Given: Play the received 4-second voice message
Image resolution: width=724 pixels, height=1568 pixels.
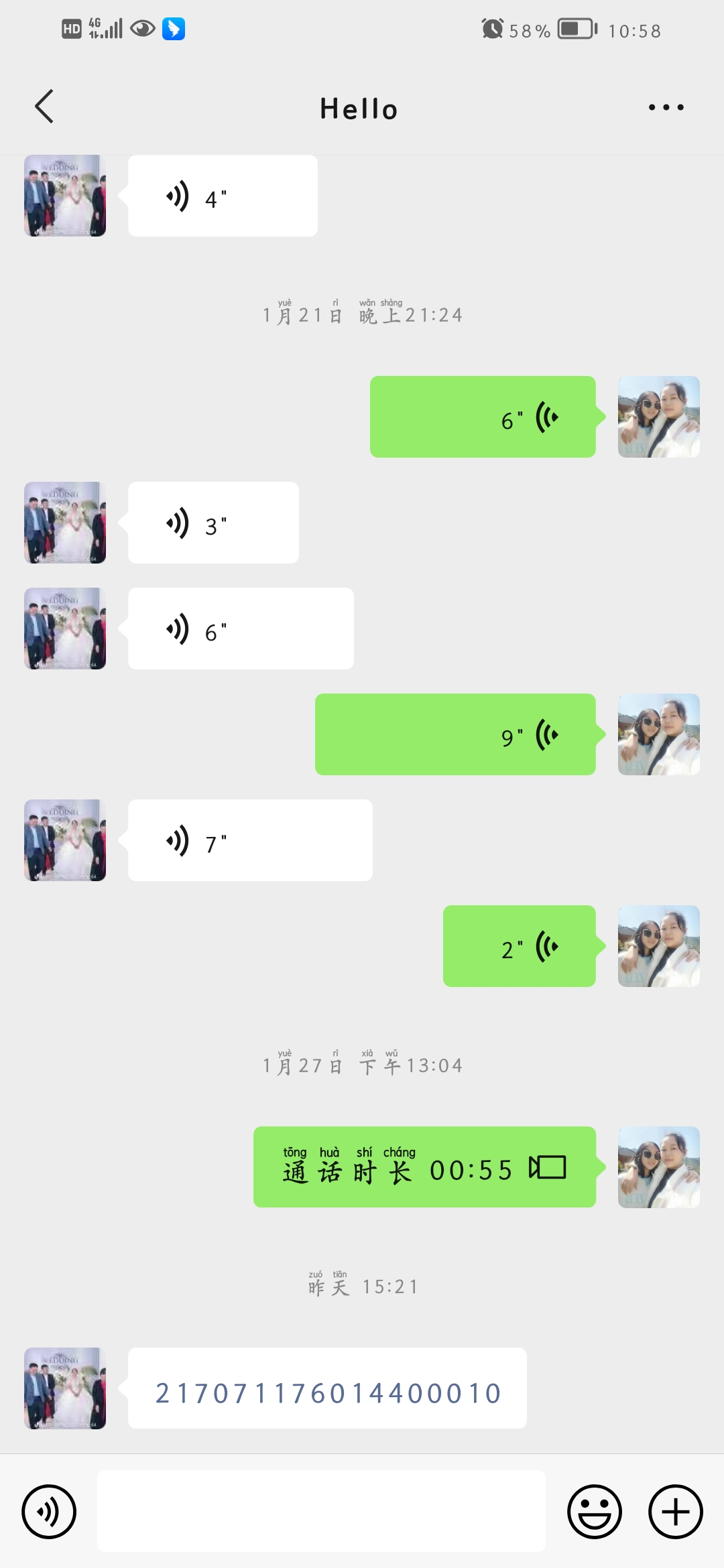Looking at the screenshot, I should (x=222, y=196).
